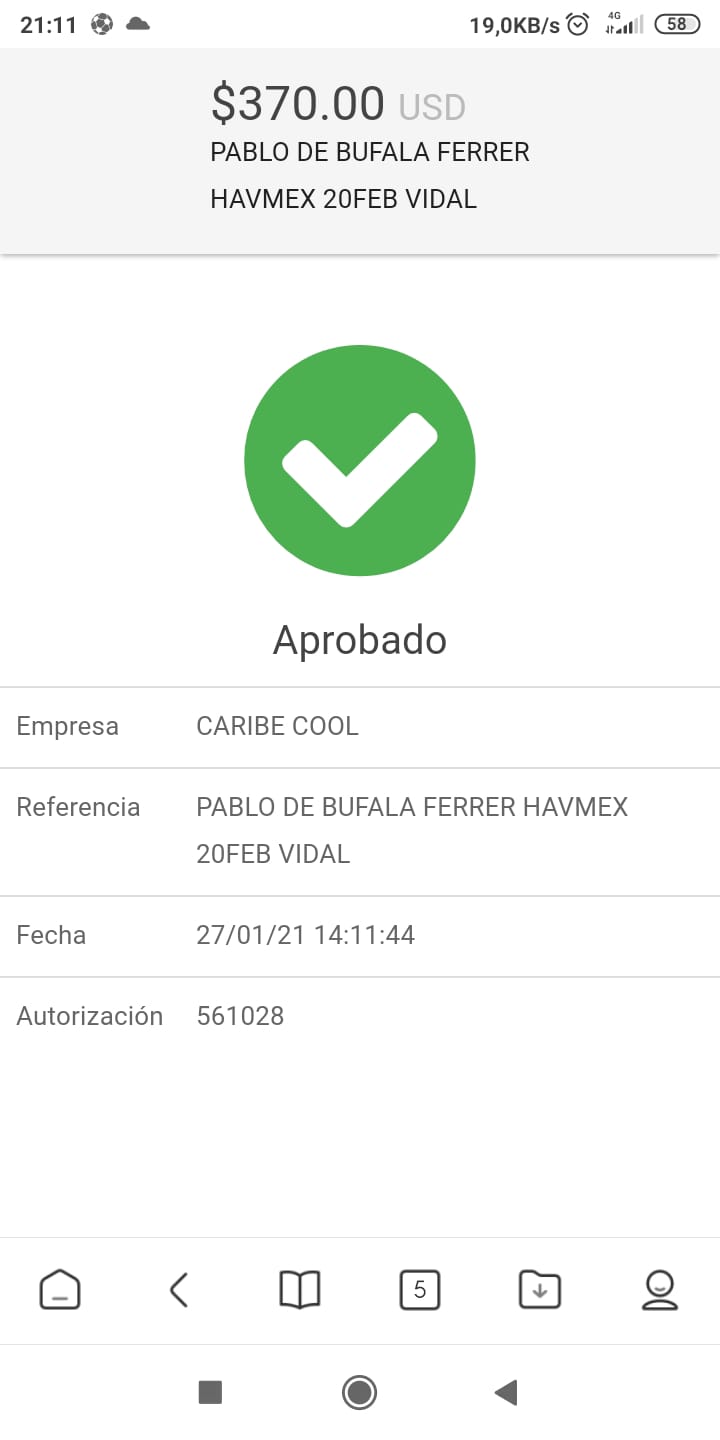Go to the browser home page

click(x=60, y=1290)
